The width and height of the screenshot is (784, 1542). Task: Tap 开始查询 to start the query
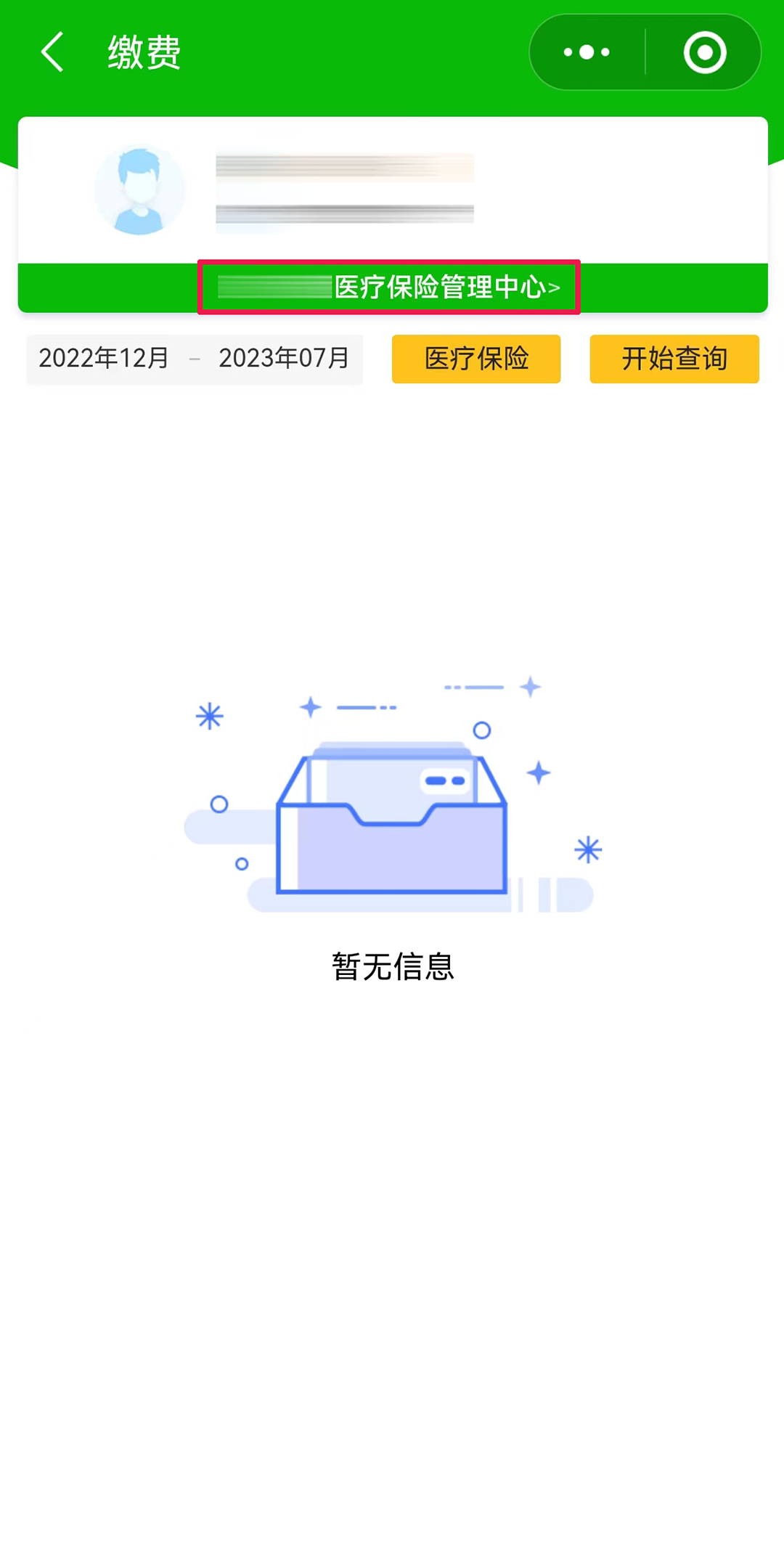pyautogui.click(x=674, y=359)
